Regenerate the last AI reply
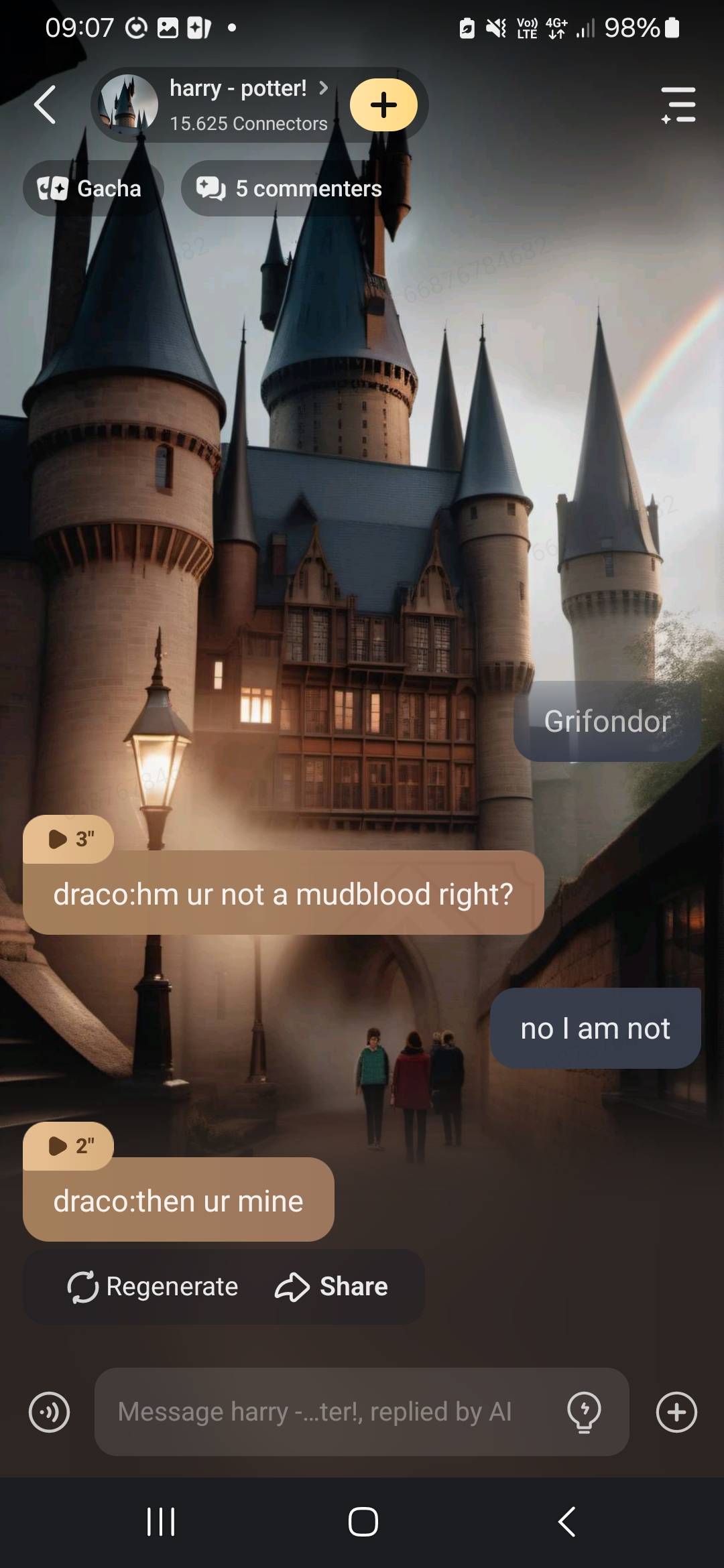The image size is (724, 1568). pyautogui.click(x=153, y=1287)
